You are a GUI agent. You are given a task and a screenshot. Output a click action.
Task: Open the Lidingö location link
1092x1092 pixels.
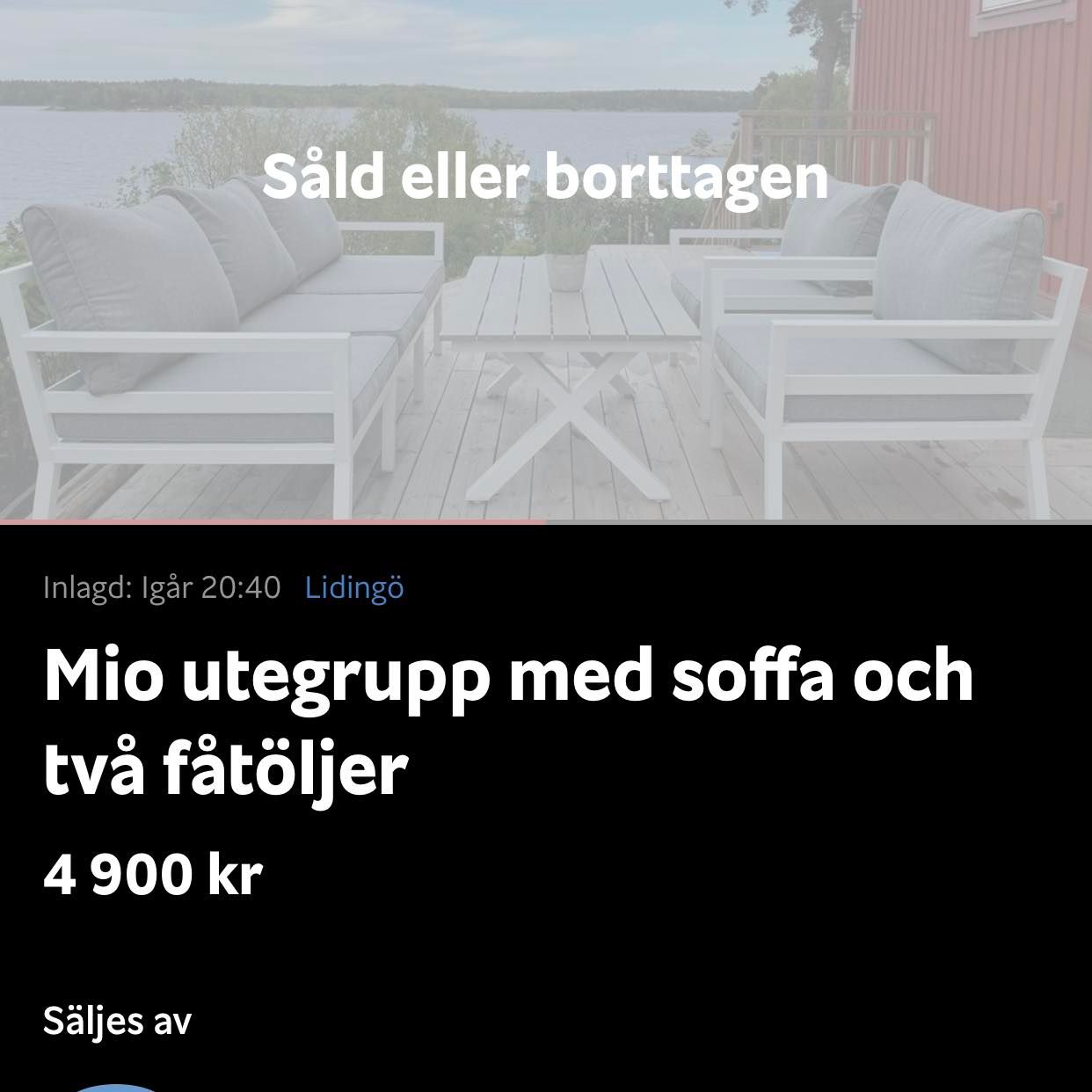354,587
